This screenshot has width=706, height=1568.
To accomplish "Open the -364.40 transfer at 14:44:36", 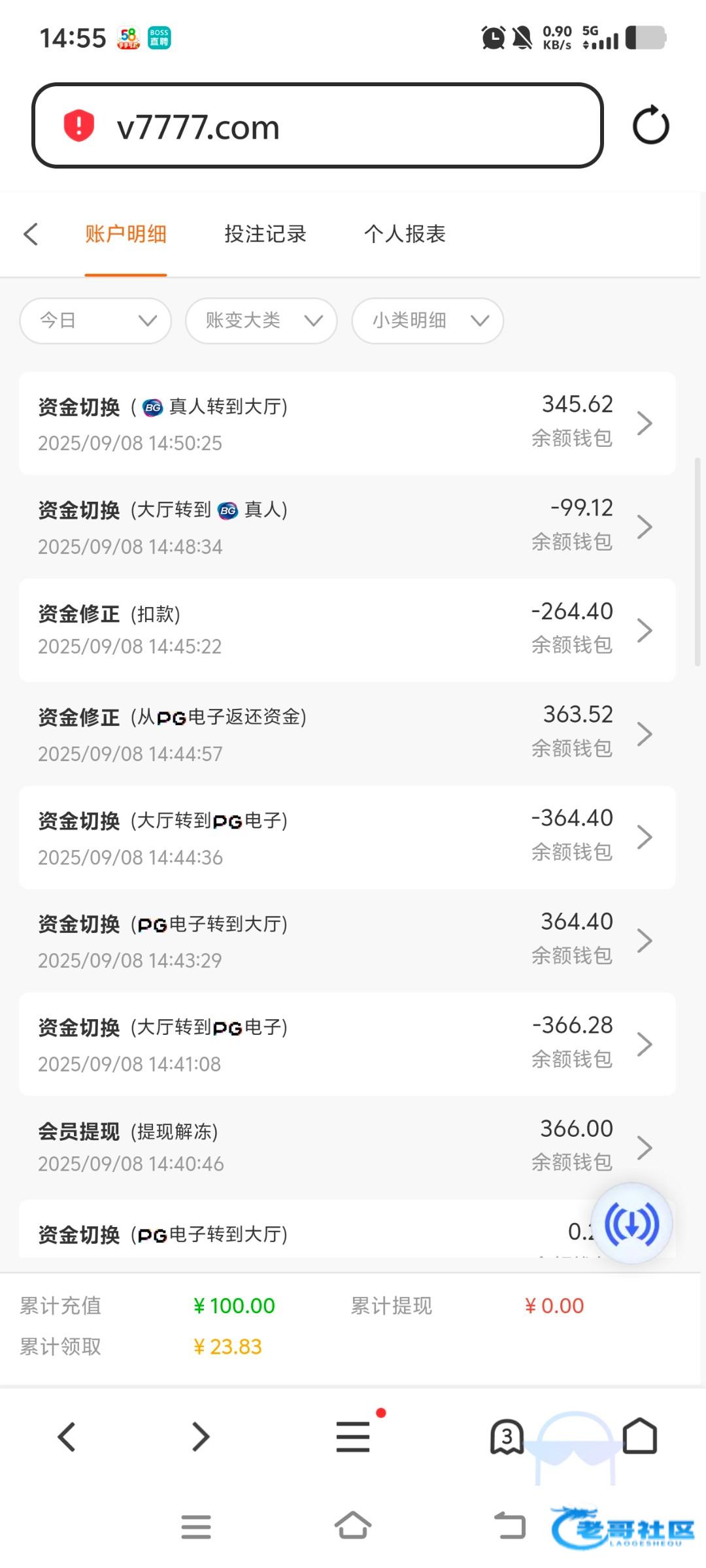I will click(347, 837).
